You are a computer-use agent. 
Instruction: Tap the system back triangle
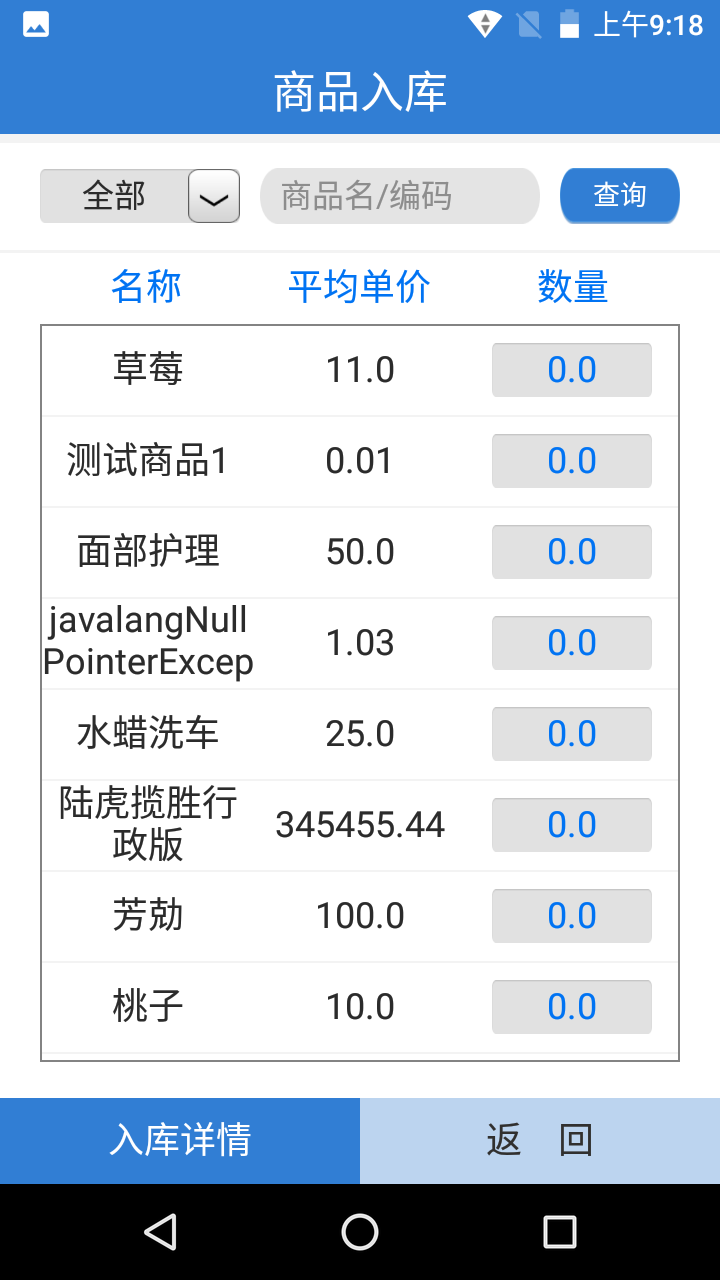(160, 1232)
